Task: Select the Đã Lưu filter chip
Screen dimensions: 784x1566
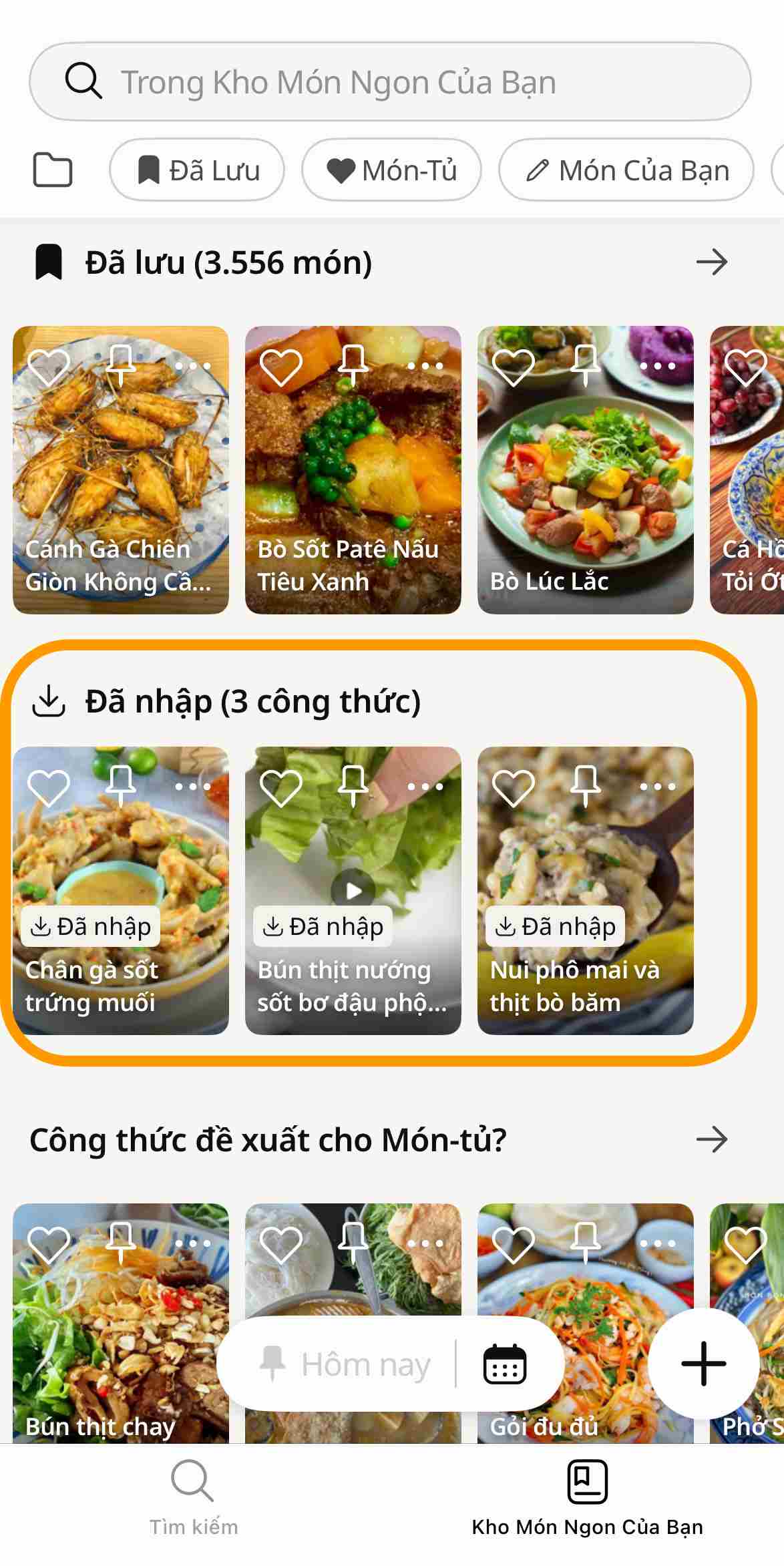Action: [x=197, y=170]
